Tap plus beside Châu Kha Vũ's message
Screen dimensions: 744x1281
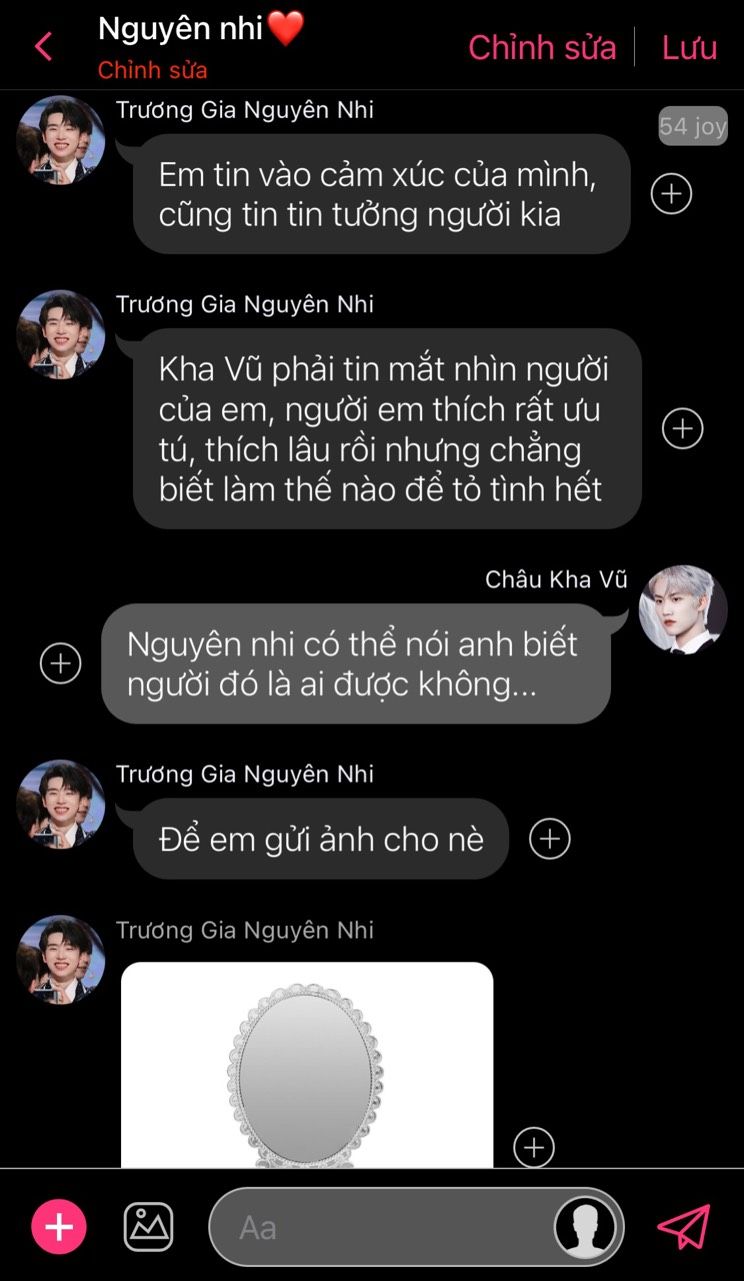(60, 663)
